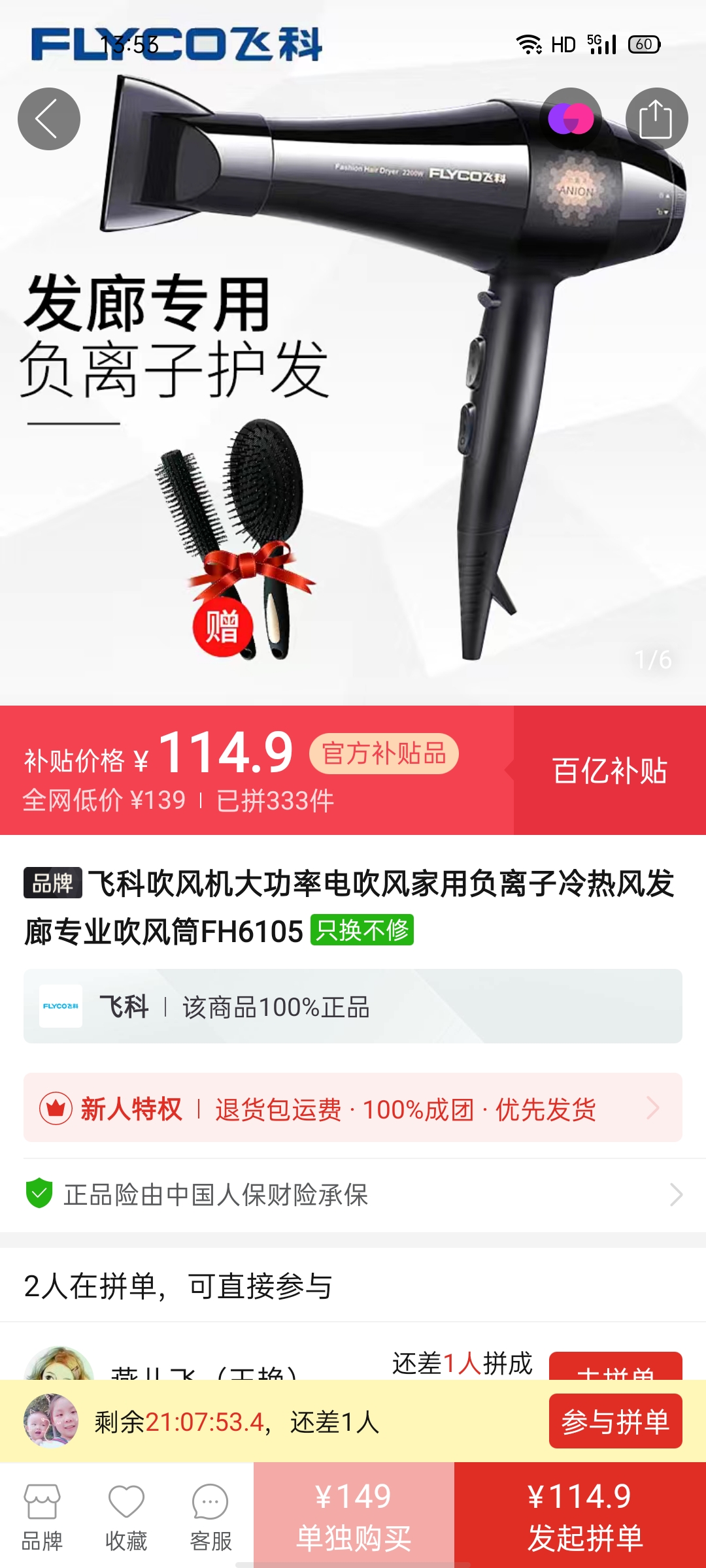Buy alone for ¥149
Viewport: 706px width, 1568px height.
[x=354, y=1516]
